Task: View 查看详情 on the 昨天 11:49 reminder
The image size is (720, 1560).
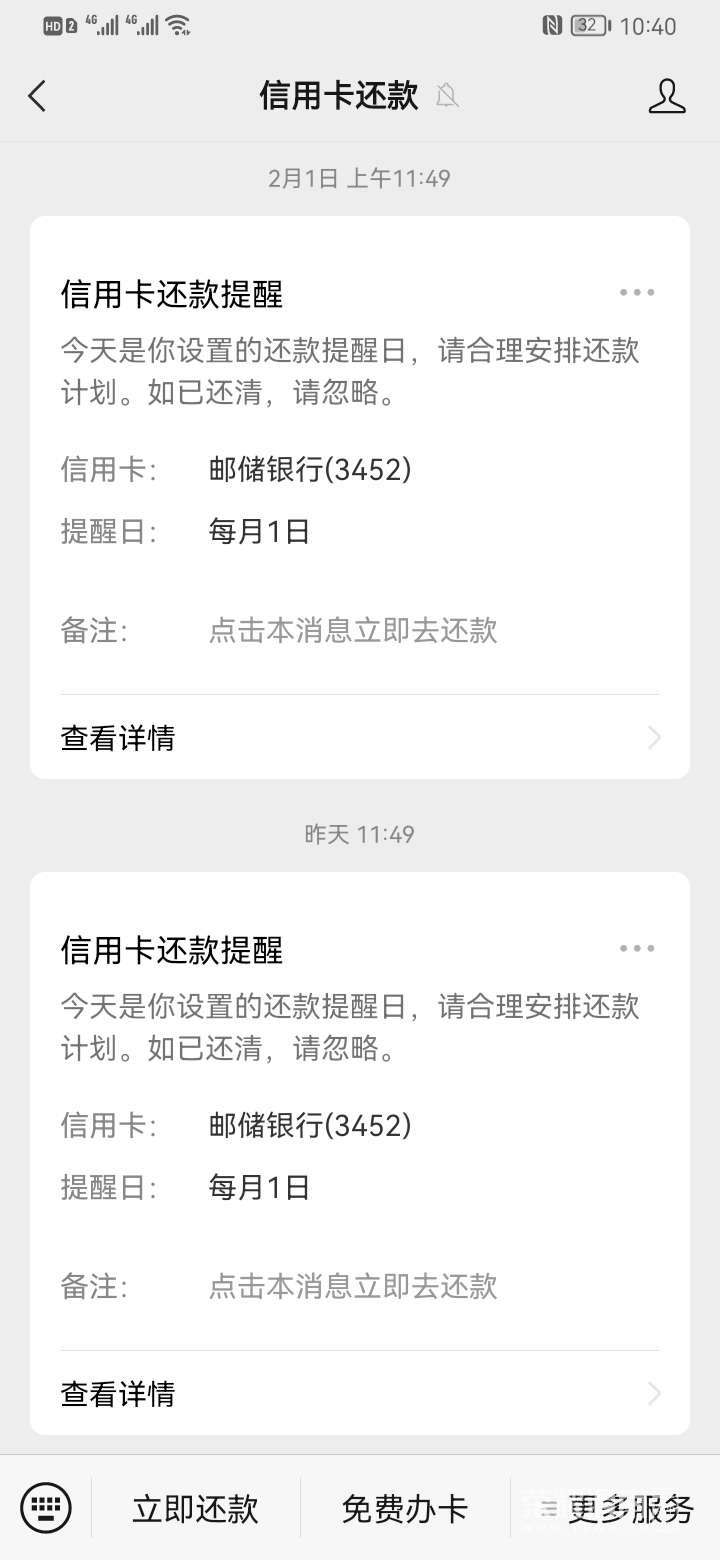Action: (x=360, y=1393)
